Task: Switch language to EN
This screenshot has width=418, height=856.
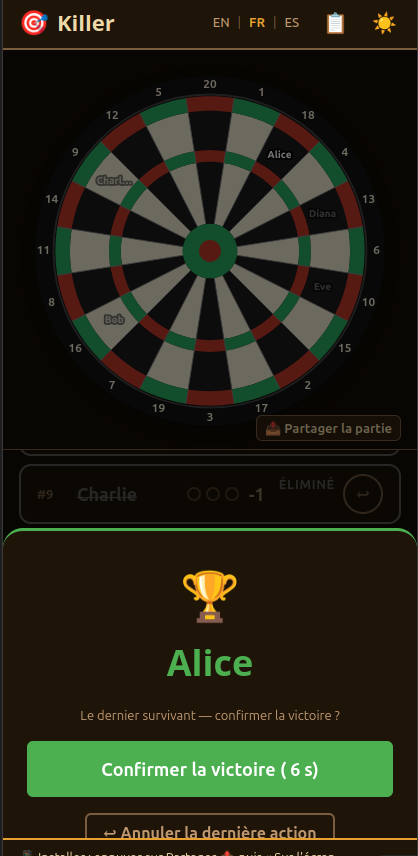Action: tap(221, 23)
